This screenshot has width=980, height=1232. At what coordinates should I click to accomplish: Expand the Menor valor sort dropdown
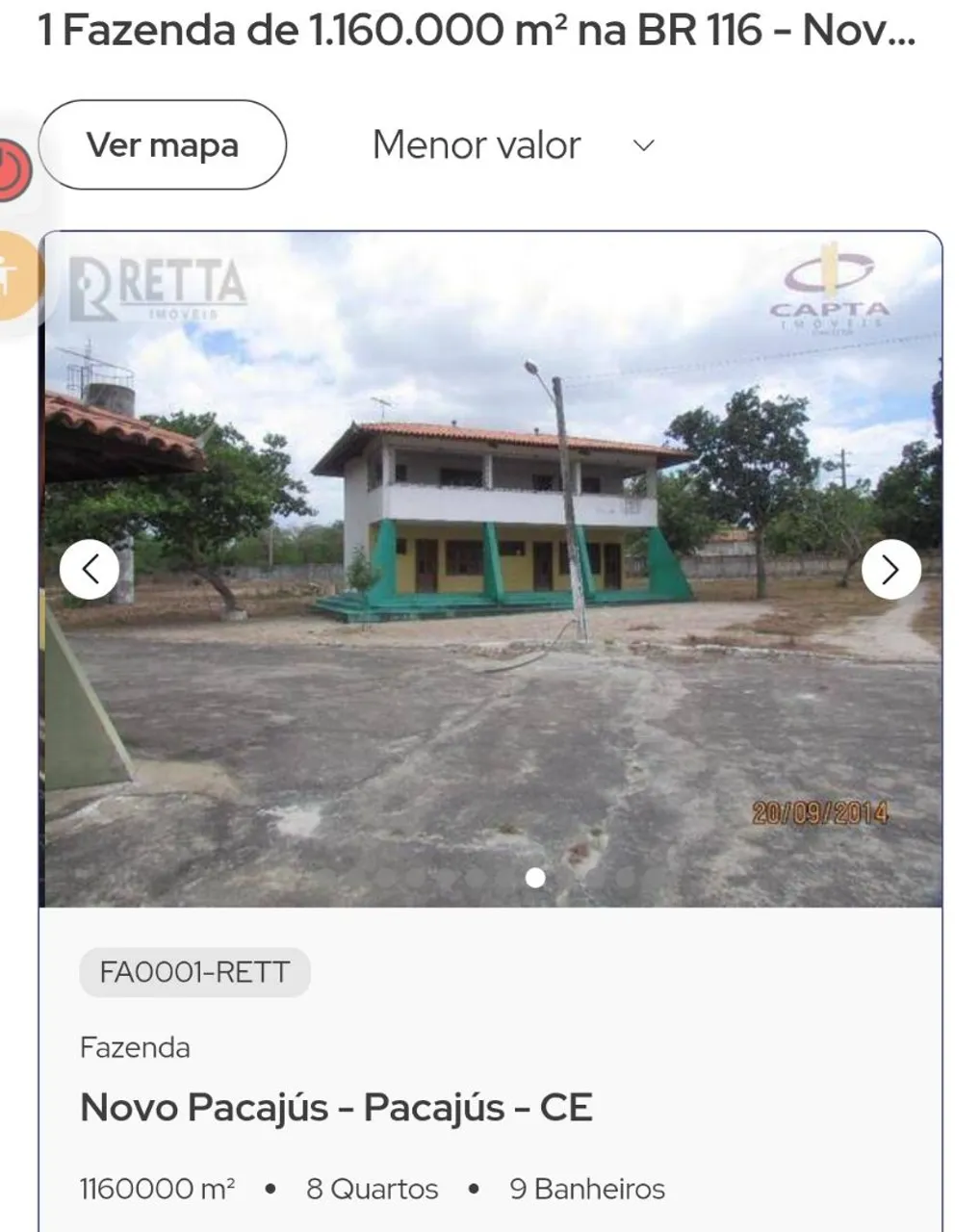pos(514,145)
